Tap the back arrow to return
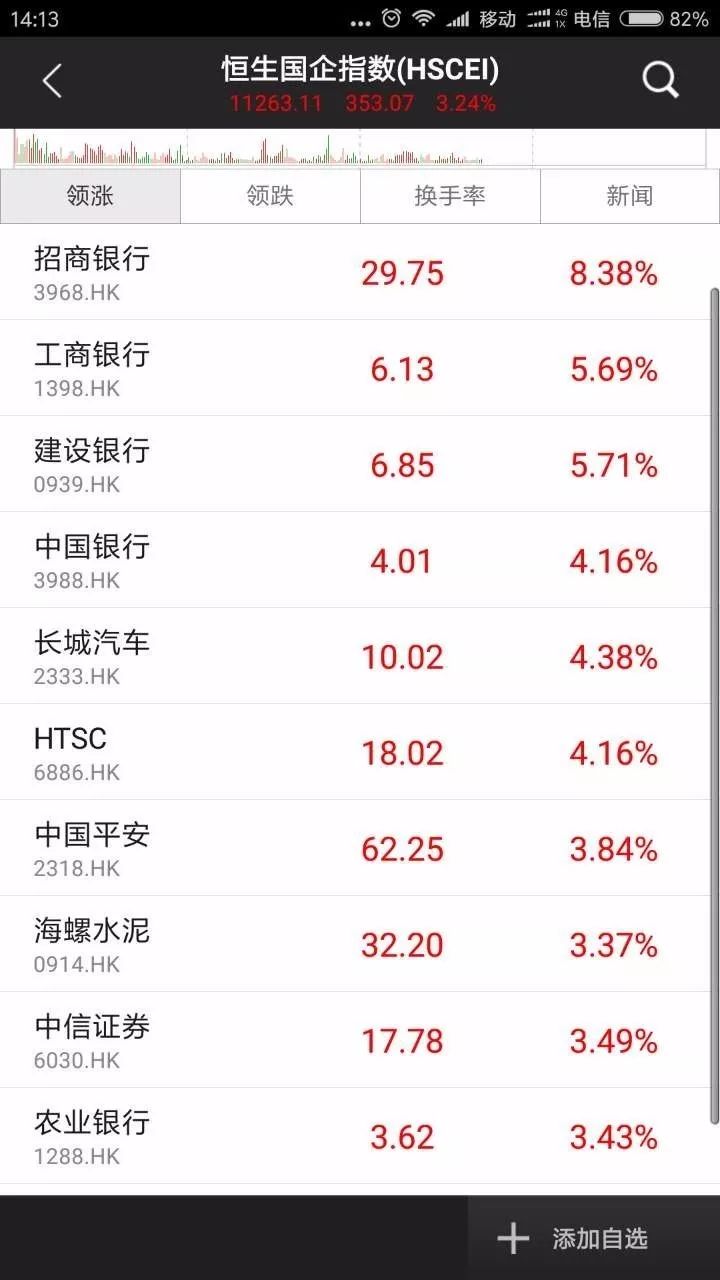The width and height of the screenshot is (720, 1280). 52,81
